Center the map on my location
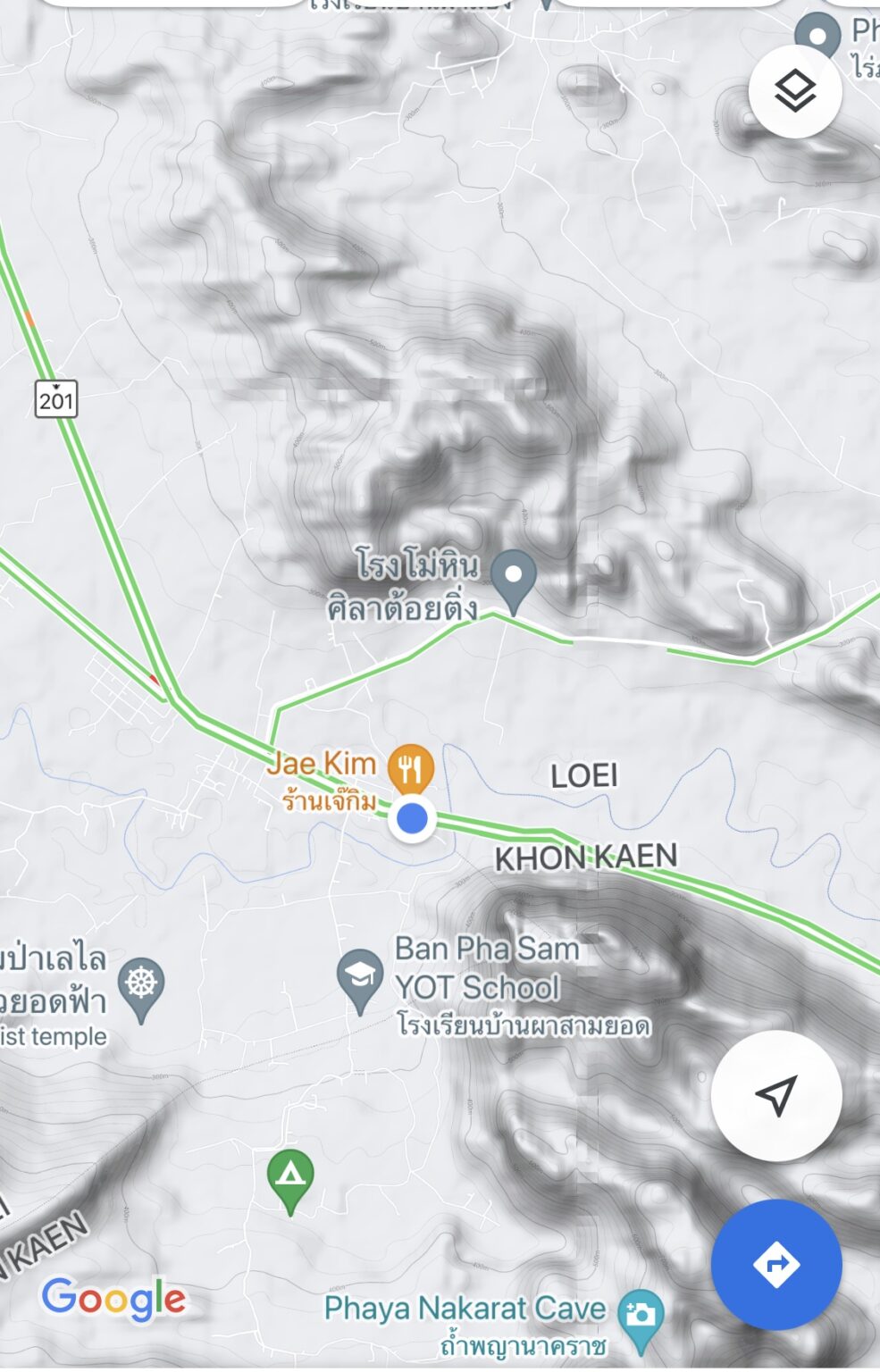The width and height of the screenshot is (880, 1372). (x=775, y=1095)
